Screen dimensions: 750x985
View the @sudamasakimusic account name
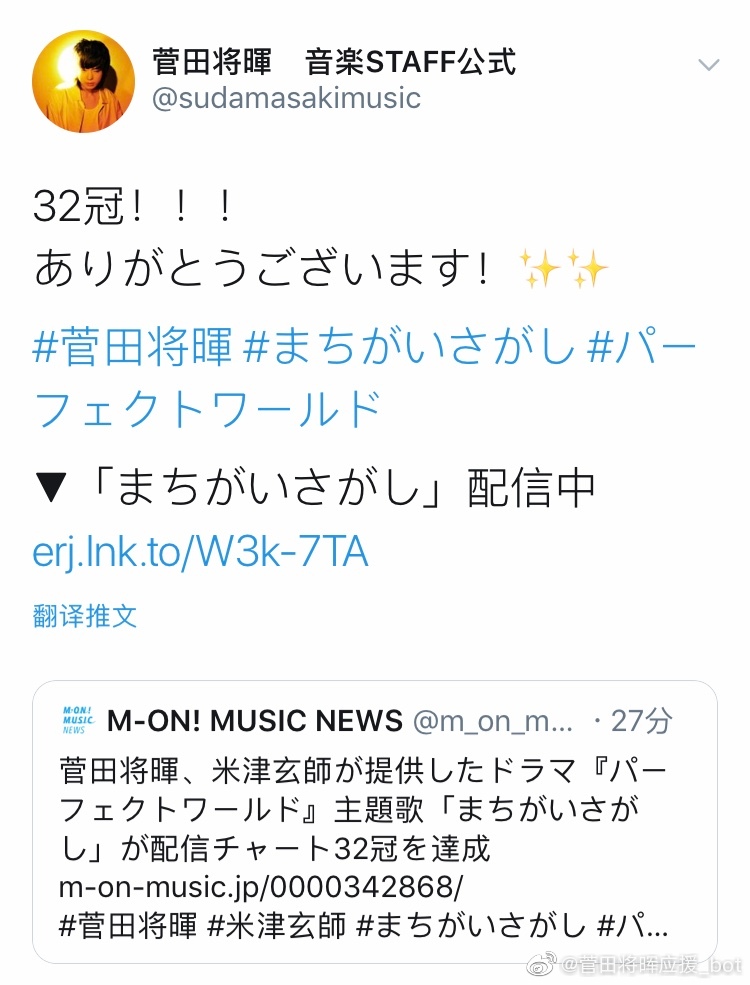(287, 98)
